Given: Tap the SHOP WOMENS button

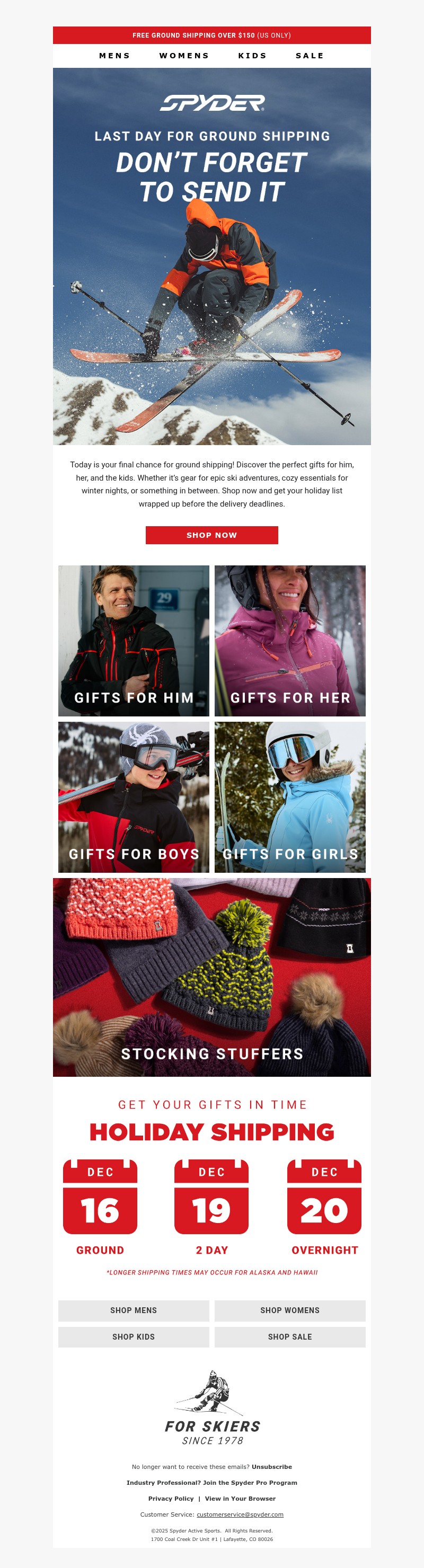Looking at the screenshot, I should (290, 1310).
